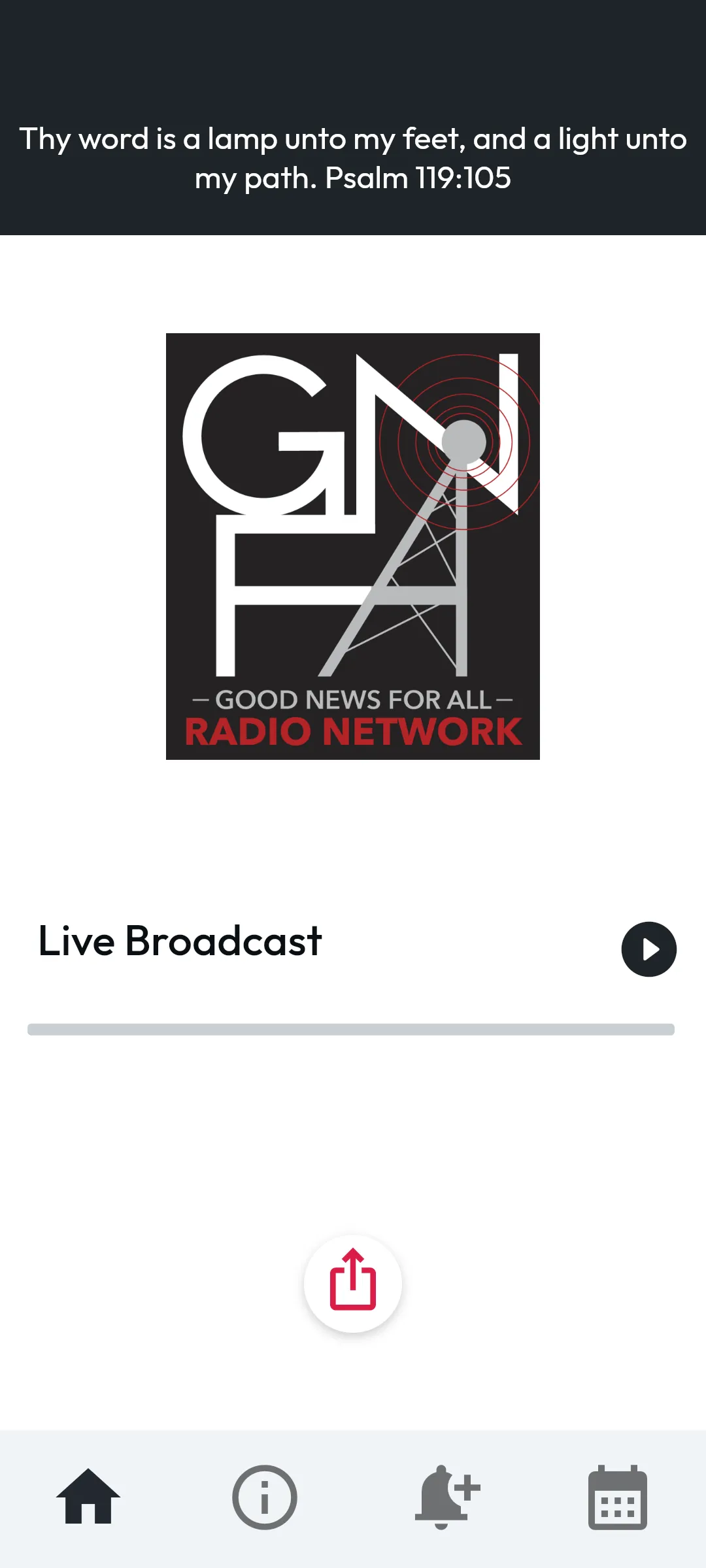Screen dimensions: 706x1568
Task: Tap the Live Broadcast progress bar
Action: pos(351,1030)
